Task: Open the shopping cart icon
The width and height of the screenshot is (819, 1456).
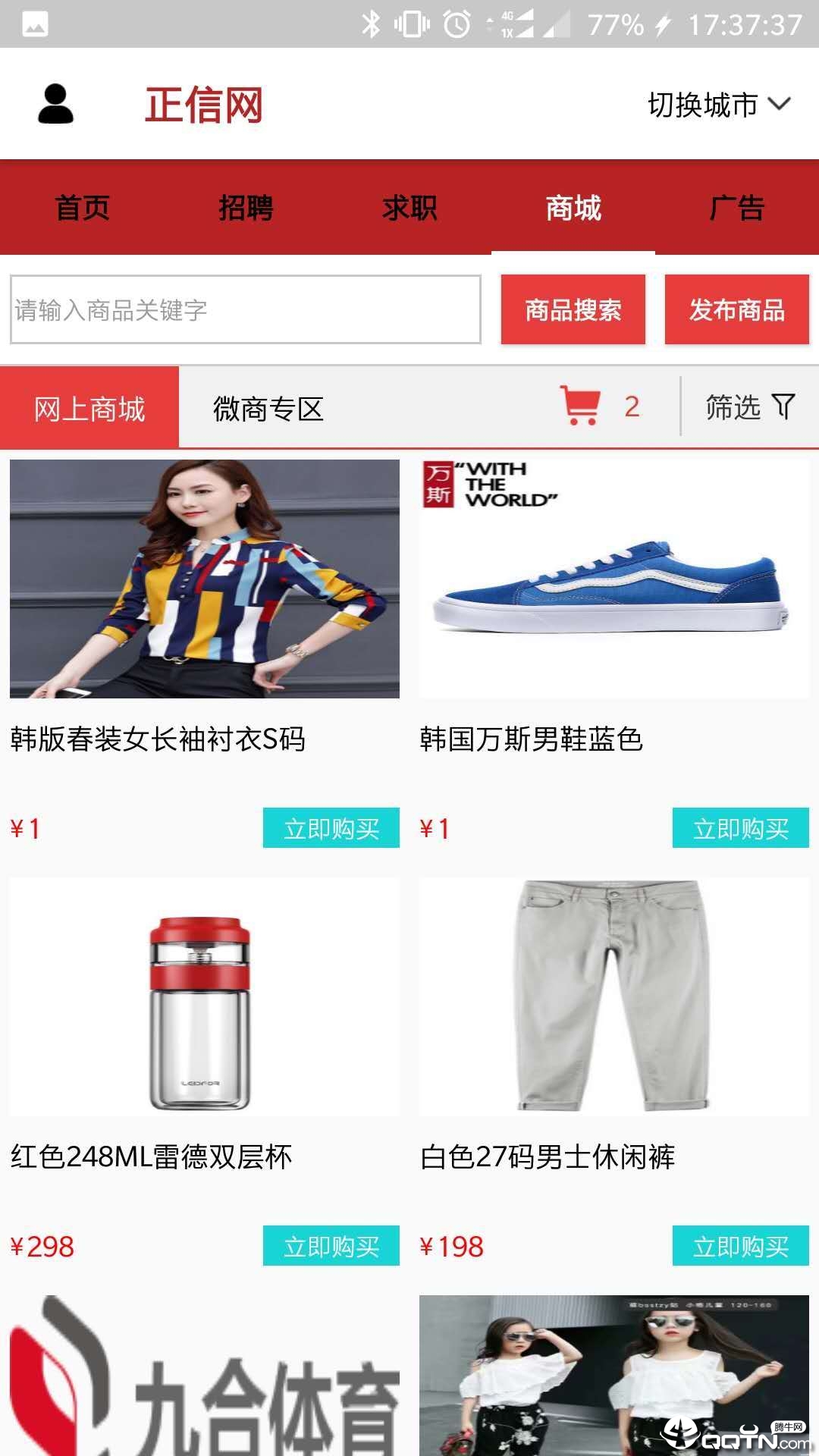Action: click(x=581, y=406)
